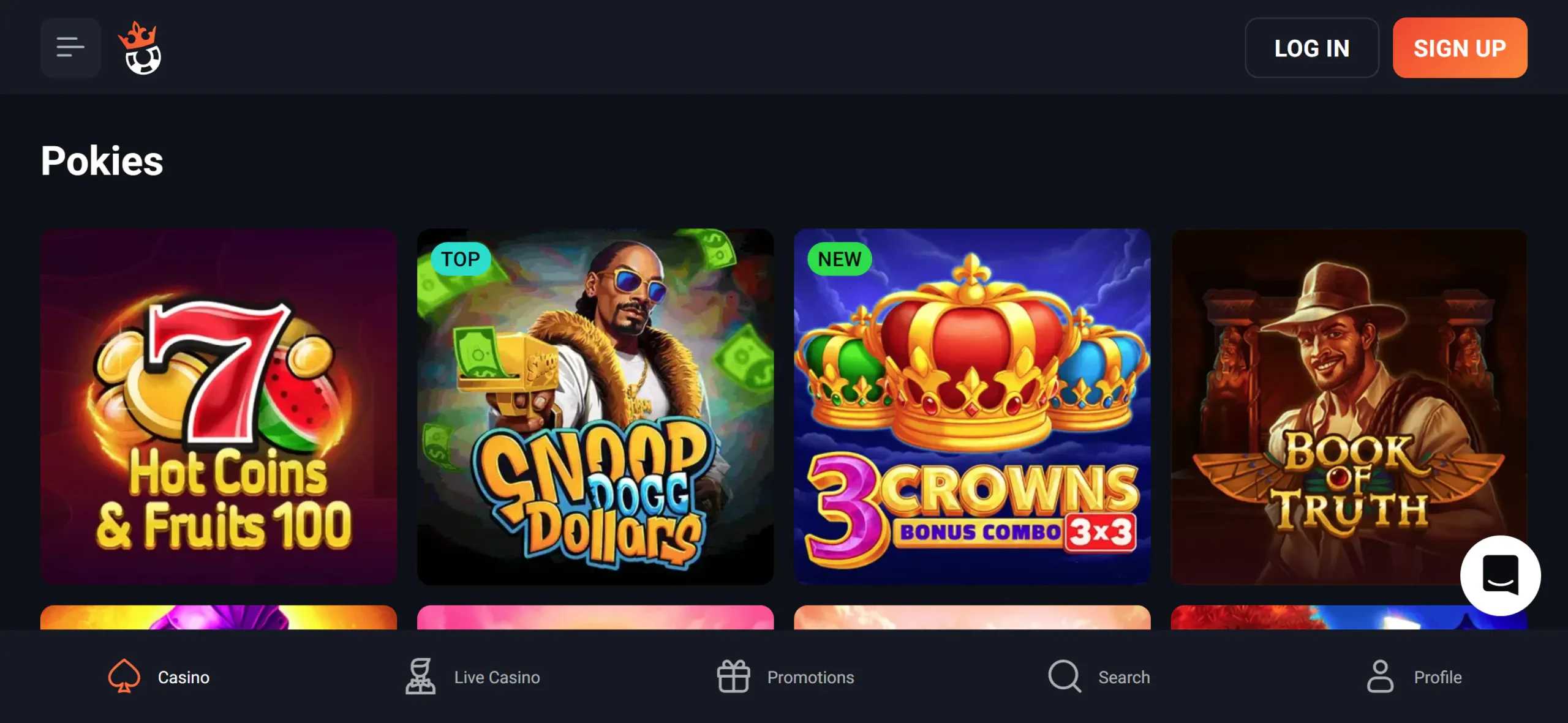Open 3 Crowns Bonus Combo game

coord(972,406)
